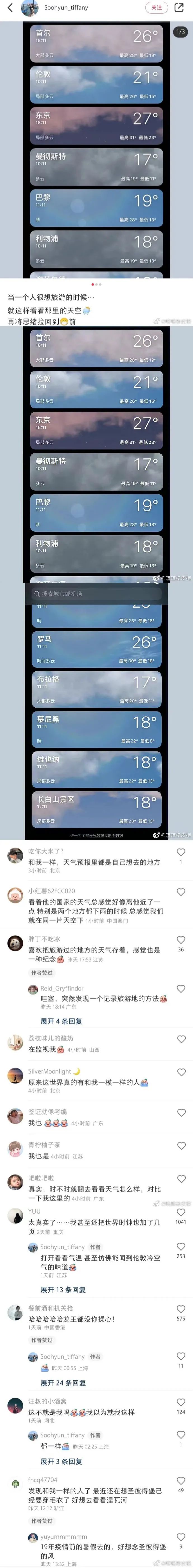
Task: Like the comment by 签证就像考编
Action: (x=181, y=1113)
